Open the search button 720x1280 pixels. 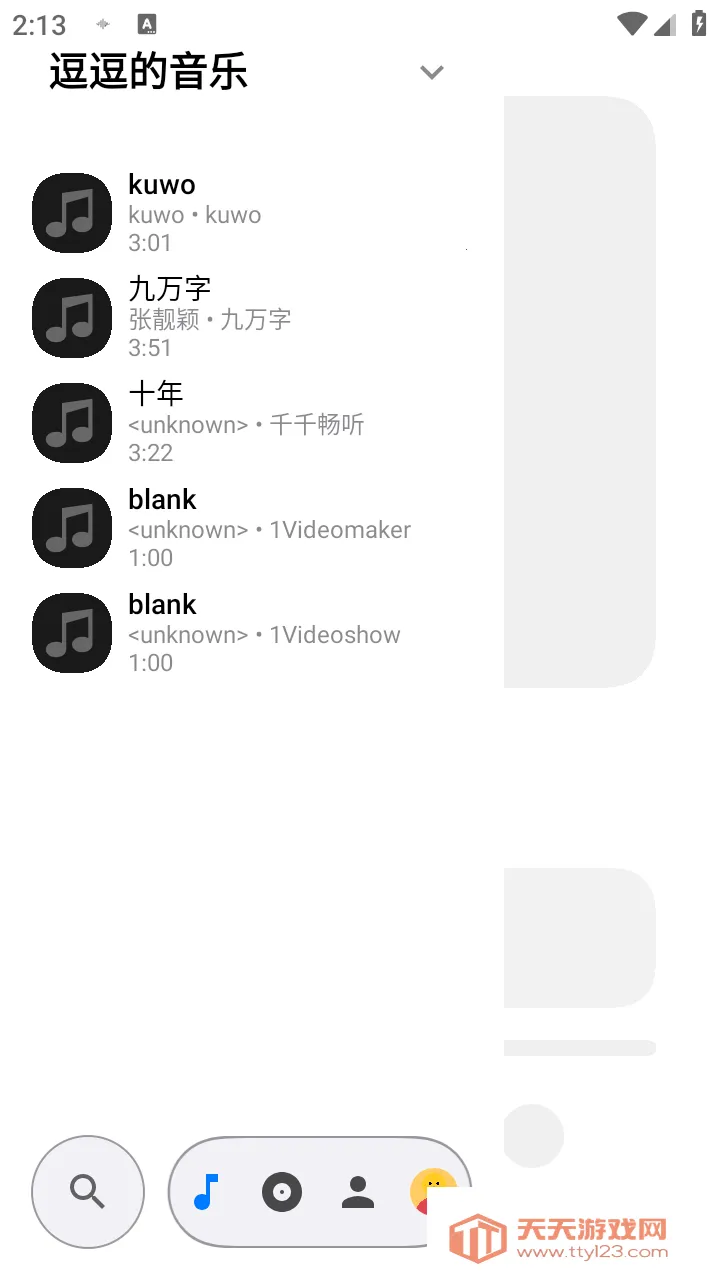88,1191
